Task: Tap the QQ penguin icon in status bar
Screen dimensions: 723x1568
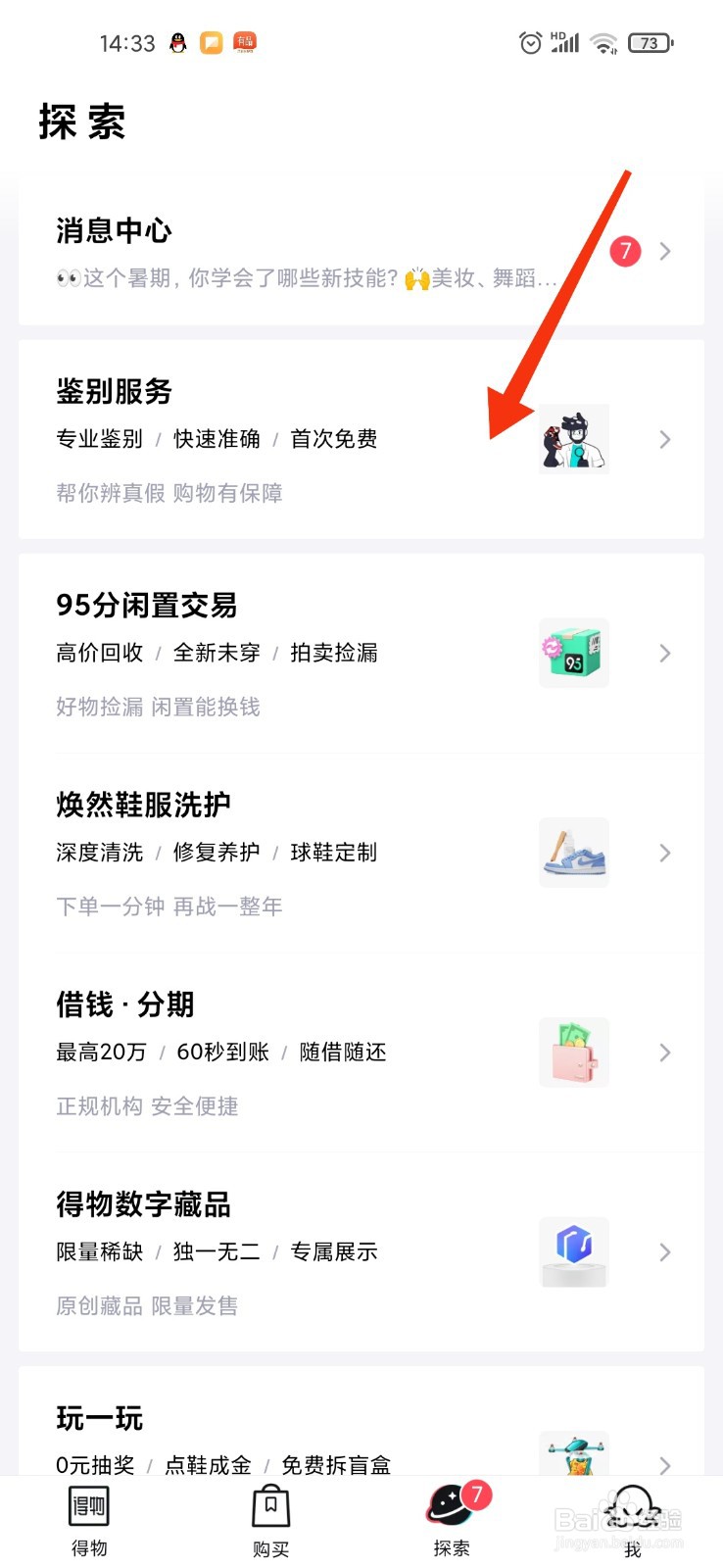Action: [176, 42]
